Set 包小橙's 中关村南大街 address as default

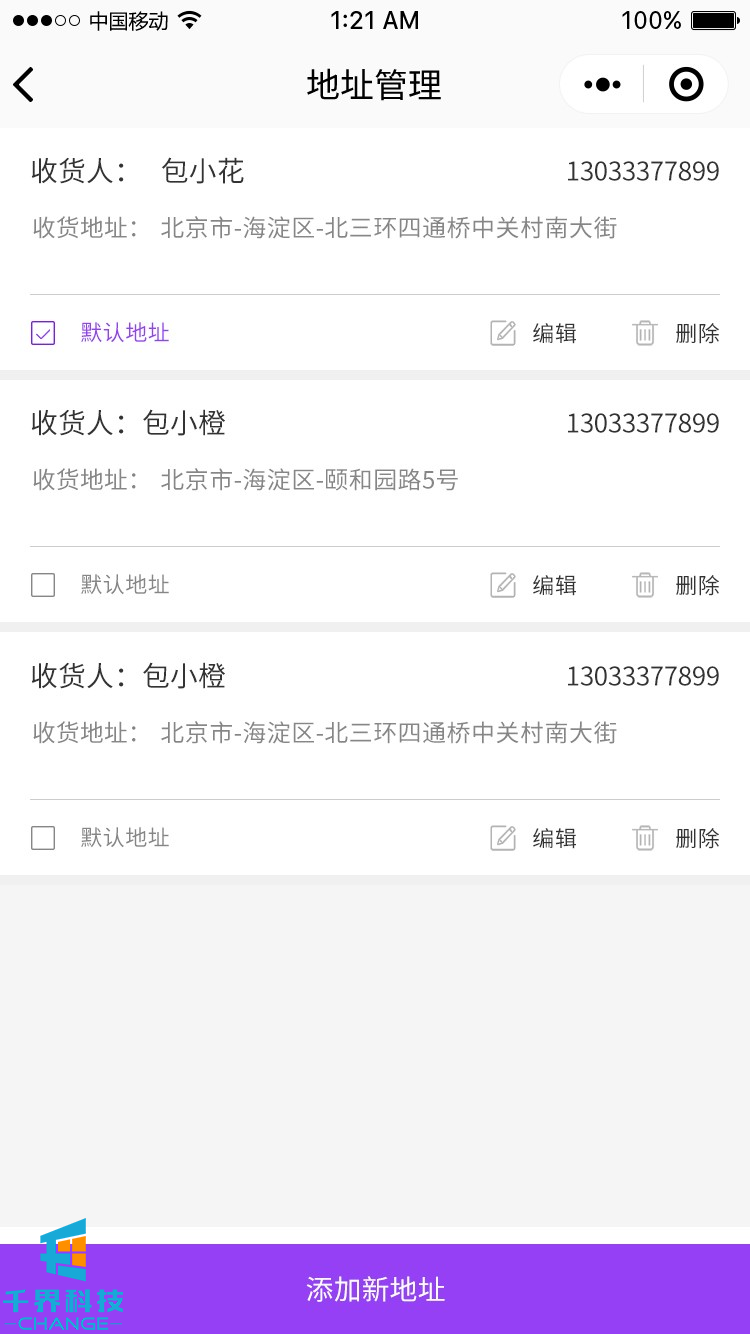43,838
